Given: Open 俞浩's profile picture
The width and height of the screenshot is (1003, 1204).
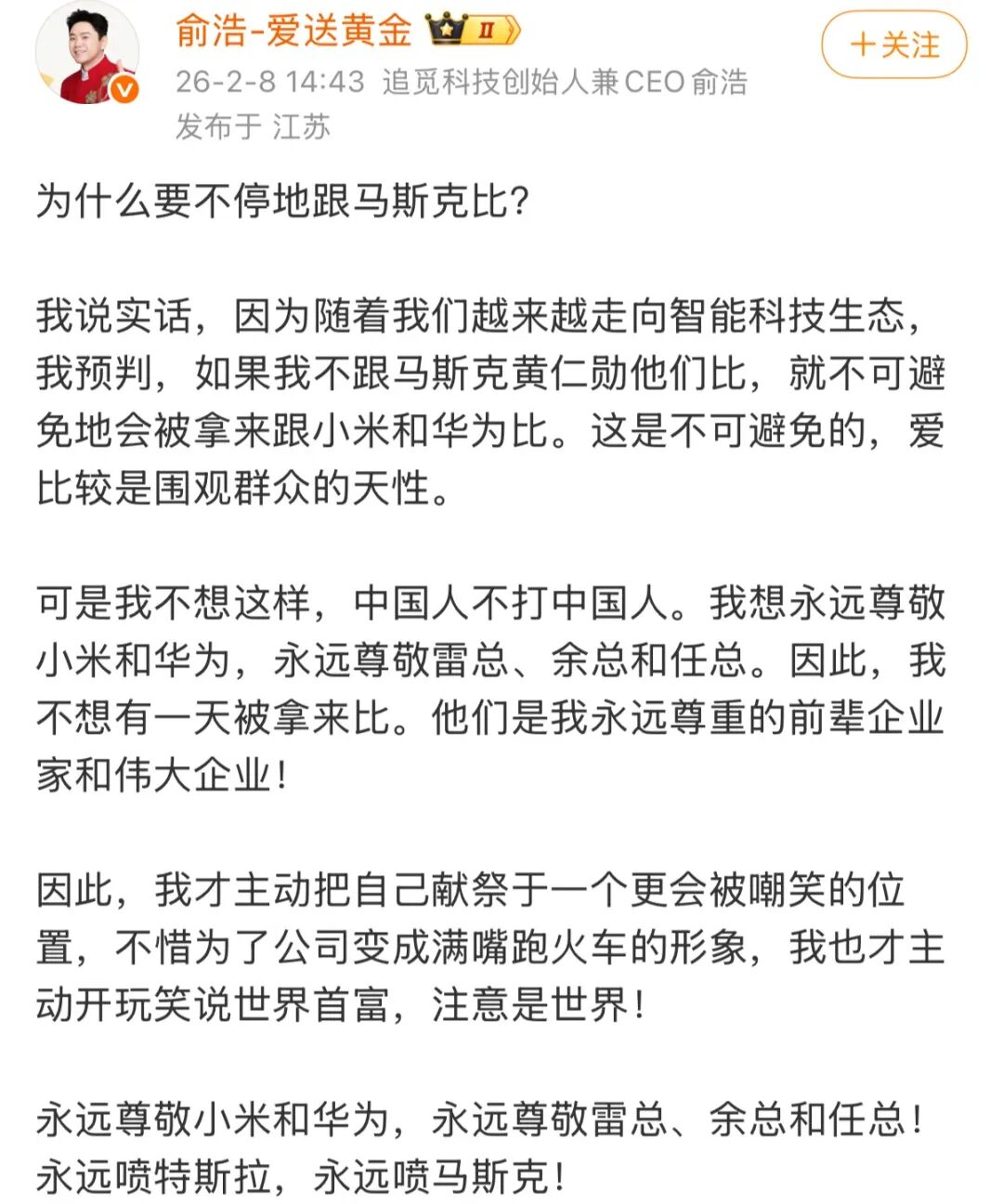Looking at the screenshot, I should coord(87,53).
